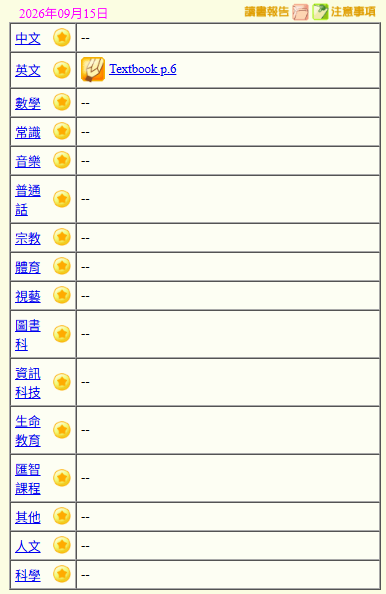
Task: Open the 普通話 subject link
Action: [28, 200]
